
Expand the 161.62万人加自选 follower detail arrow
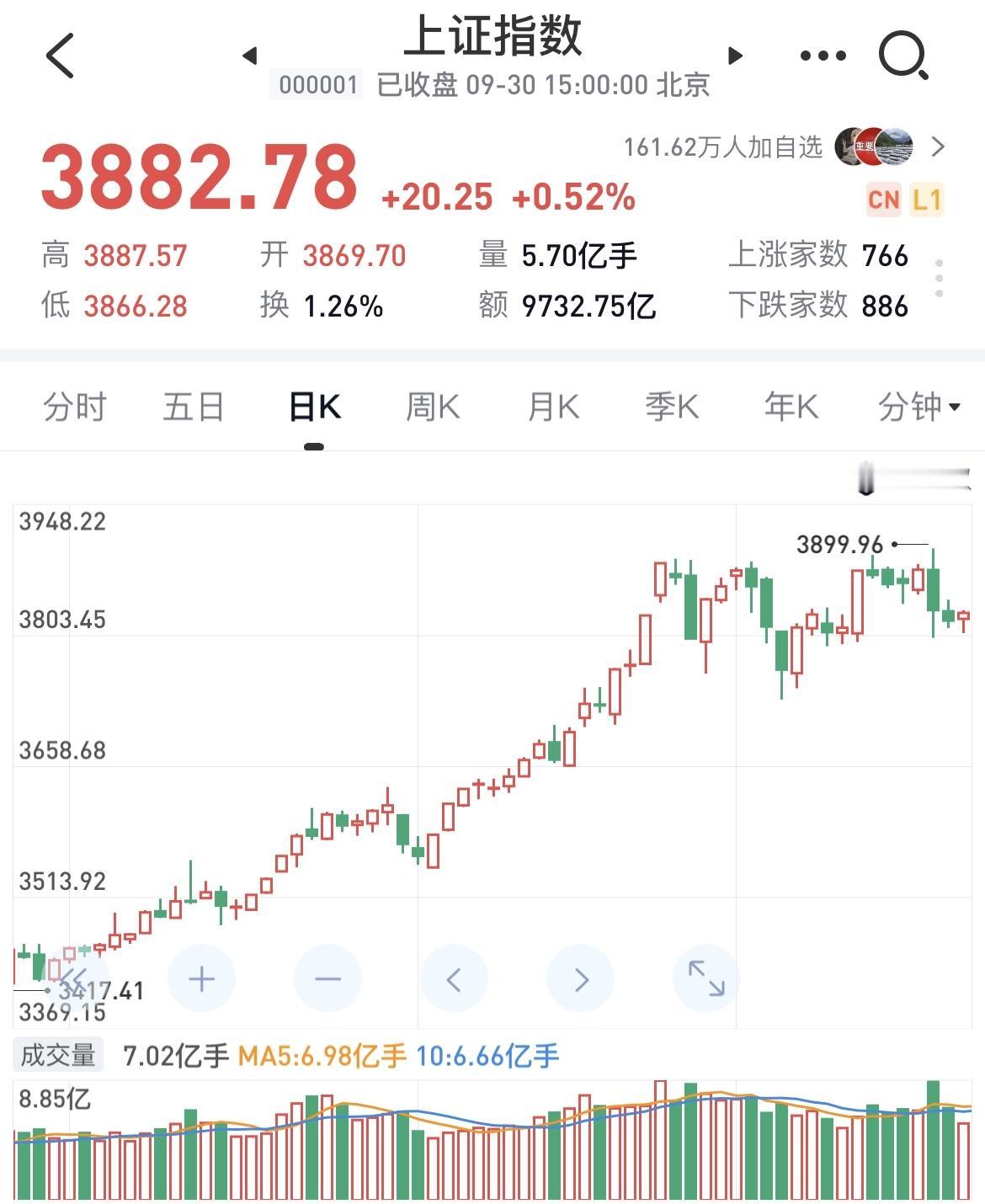click(x=937, y=146)
